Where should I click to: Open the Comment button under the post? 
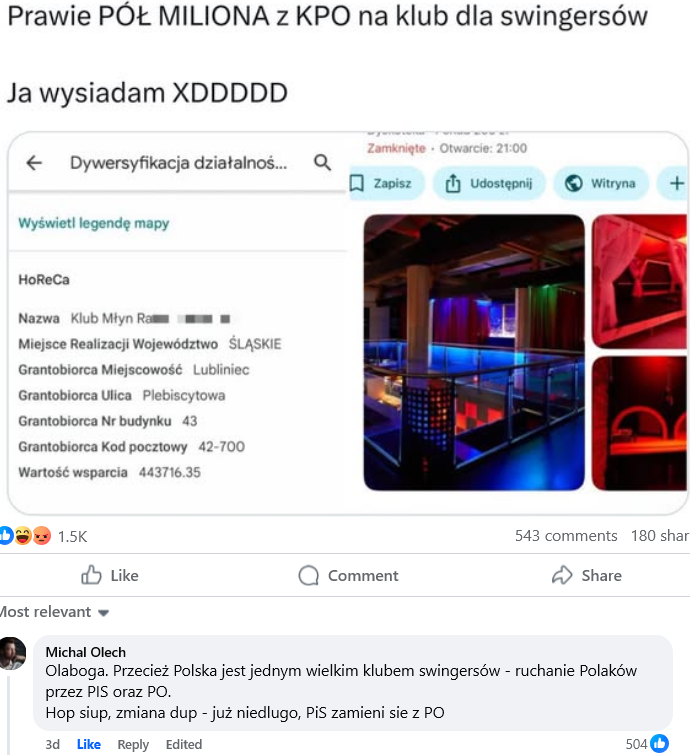point(348,575)
